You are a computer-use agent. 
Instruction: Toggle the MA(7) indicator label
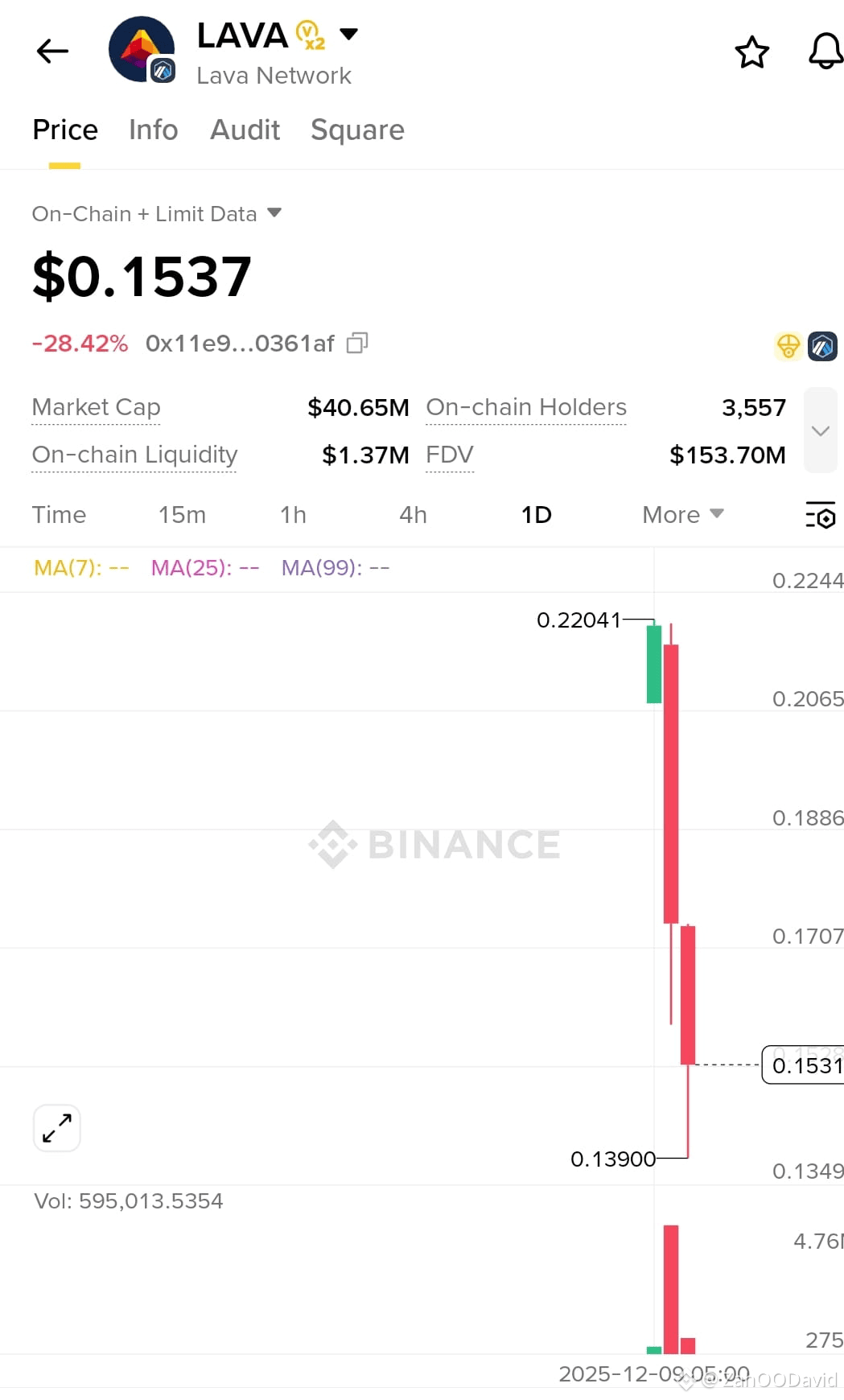[x=80, y=567]
